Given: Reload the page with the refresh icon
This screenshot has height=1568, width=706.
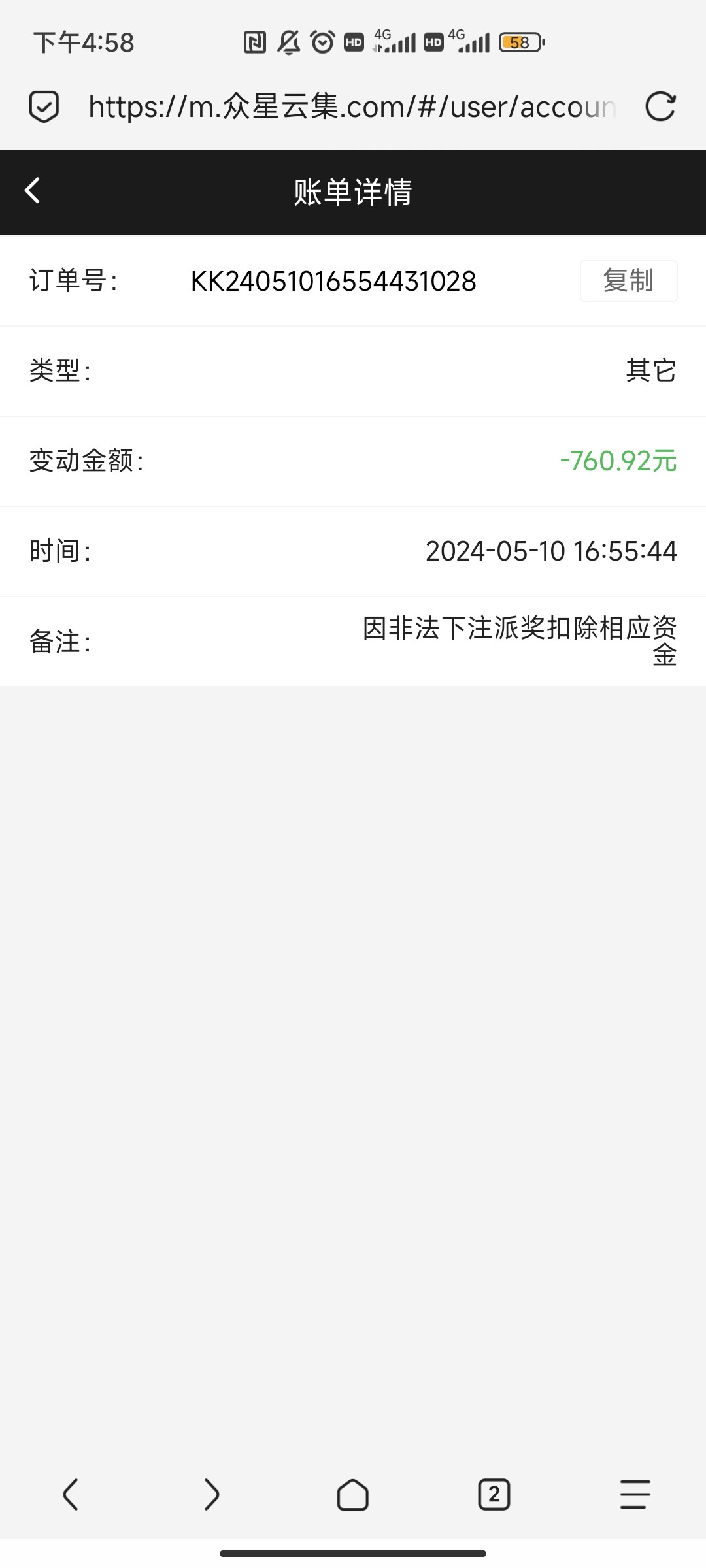Looking at the screenshot, I should tap(660, 106).
